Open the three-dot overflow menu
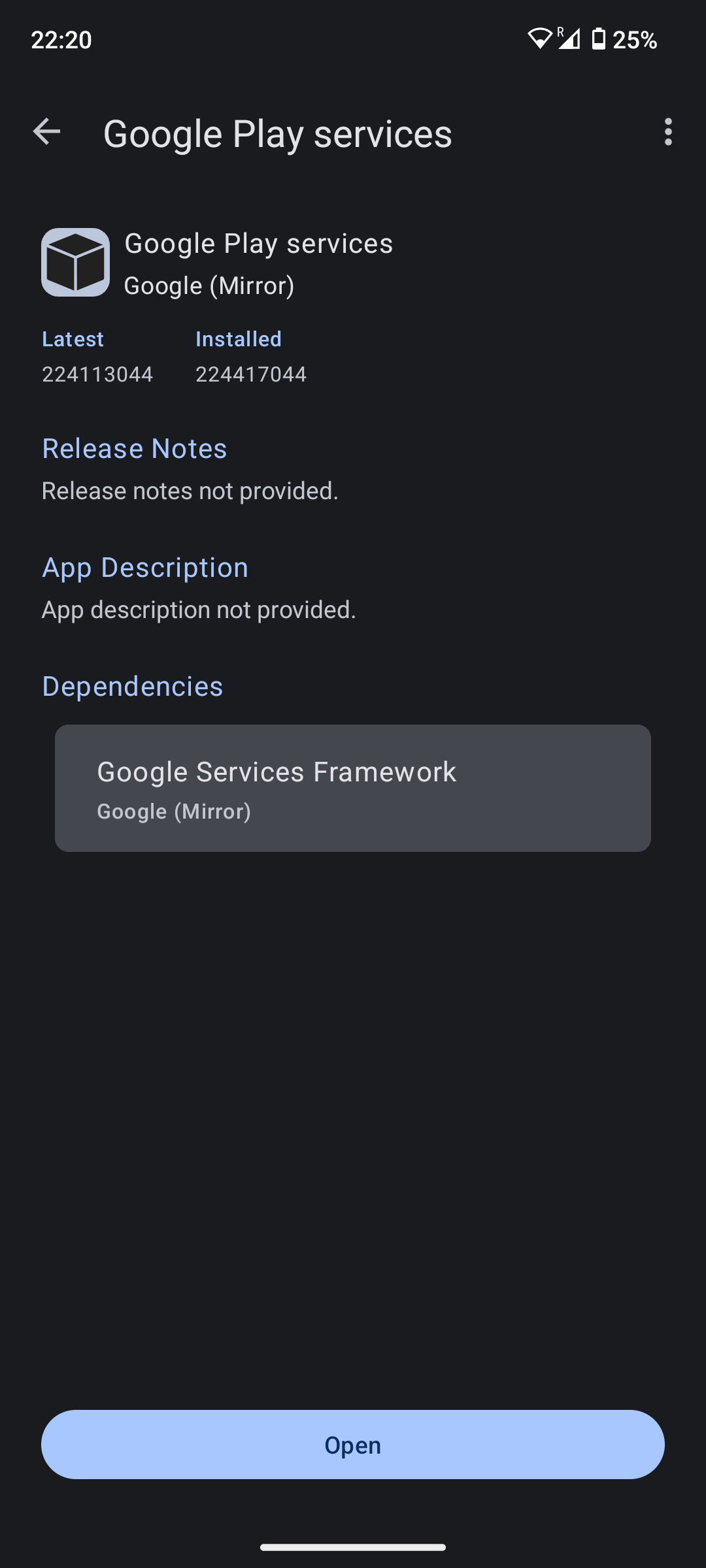Image resolution: width=706 pixels, height=1568 pixels. [667, 133]
